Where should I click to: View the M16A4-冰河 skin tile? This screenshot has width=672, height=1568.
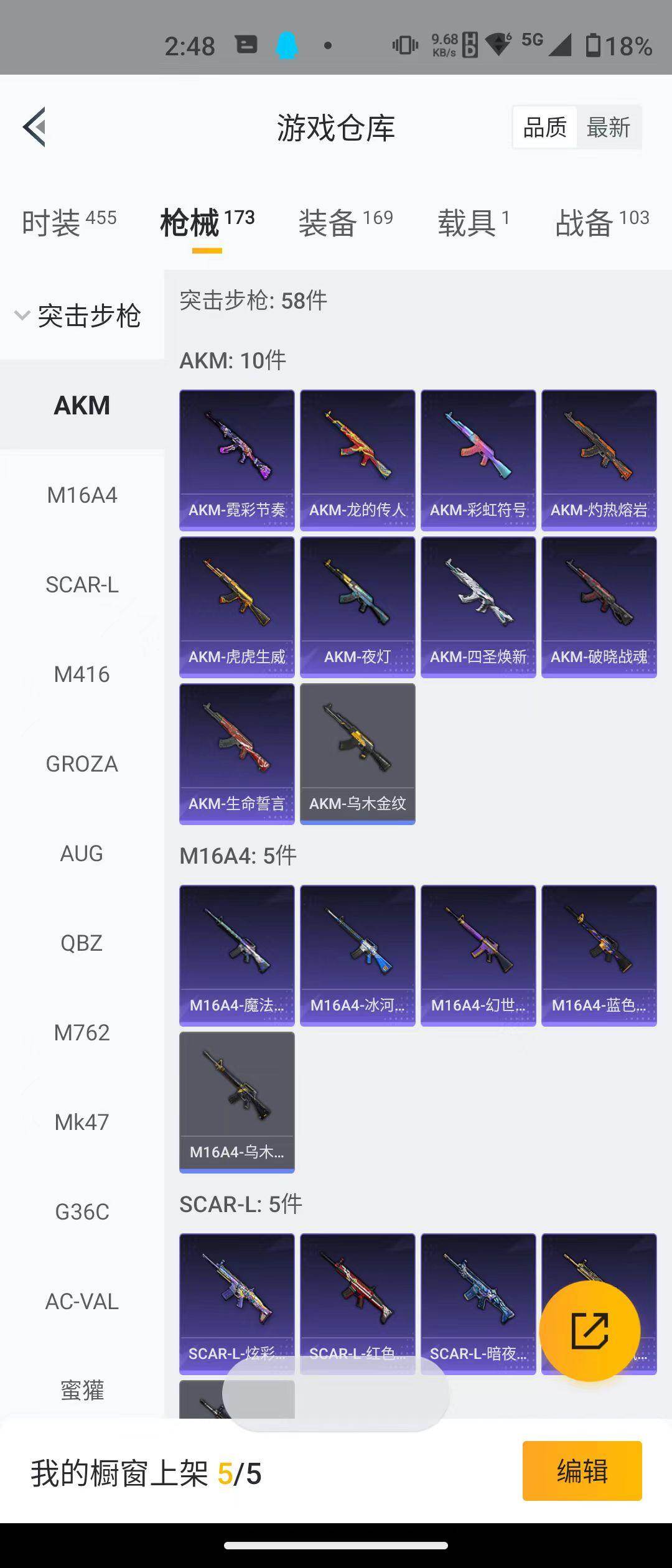pos(357,956)
